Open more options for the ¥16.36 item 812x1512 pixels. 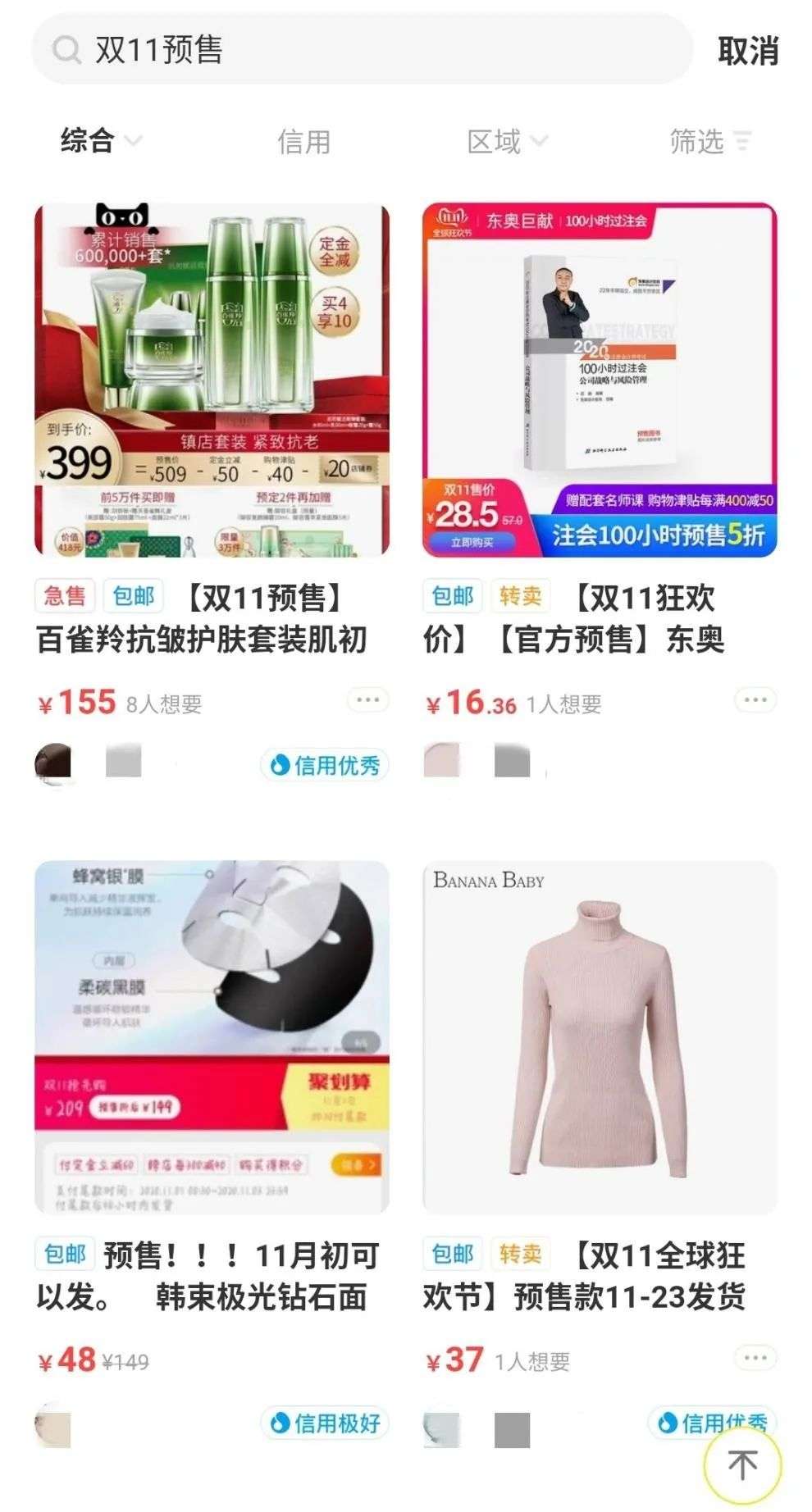tap(755, 700)
